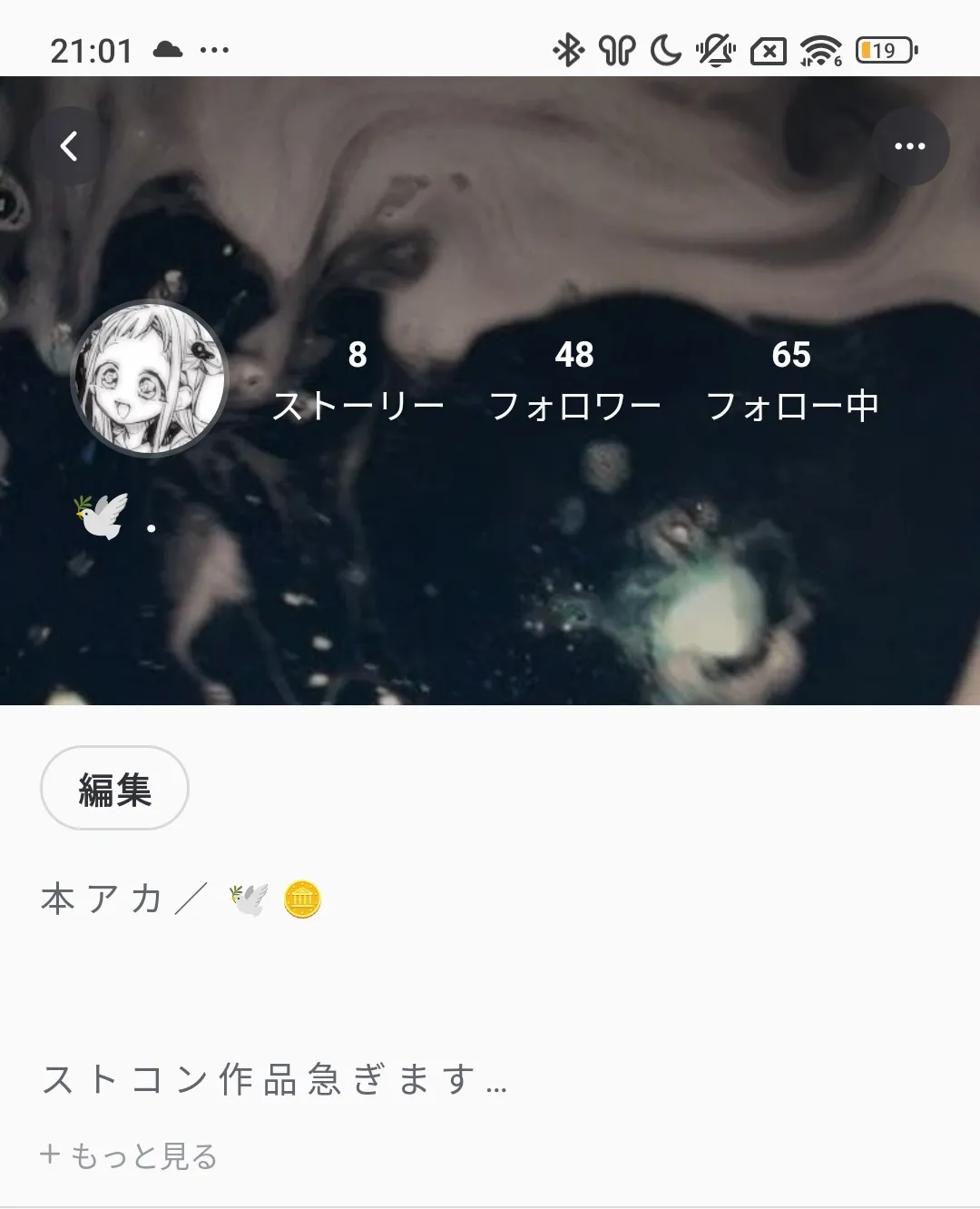Open the 65 フォロー中 following list
Screen dimensions: 980x1209
coord(791,380)
